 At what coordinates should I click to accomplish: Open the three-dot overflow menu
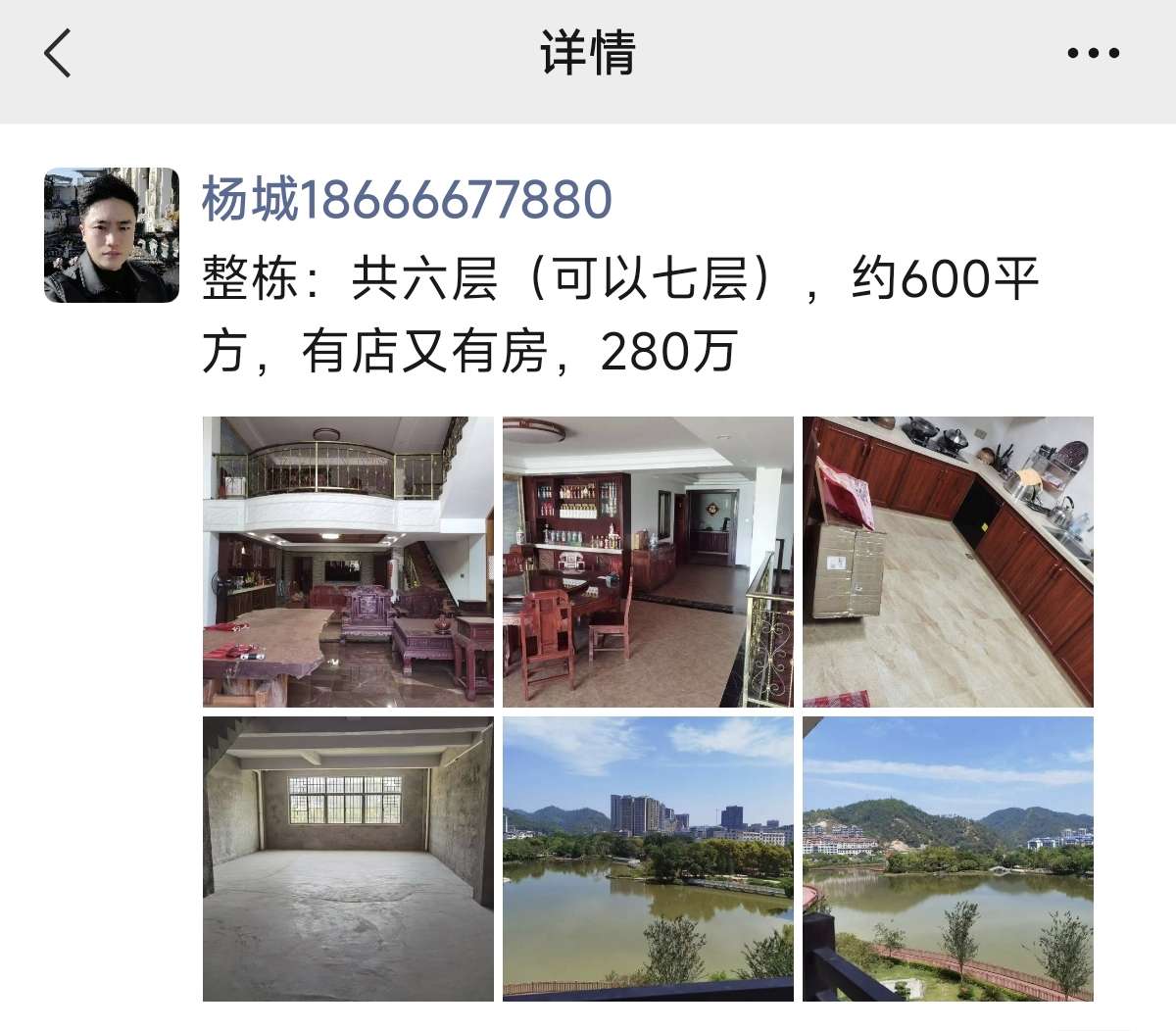tap(1093, 53)
